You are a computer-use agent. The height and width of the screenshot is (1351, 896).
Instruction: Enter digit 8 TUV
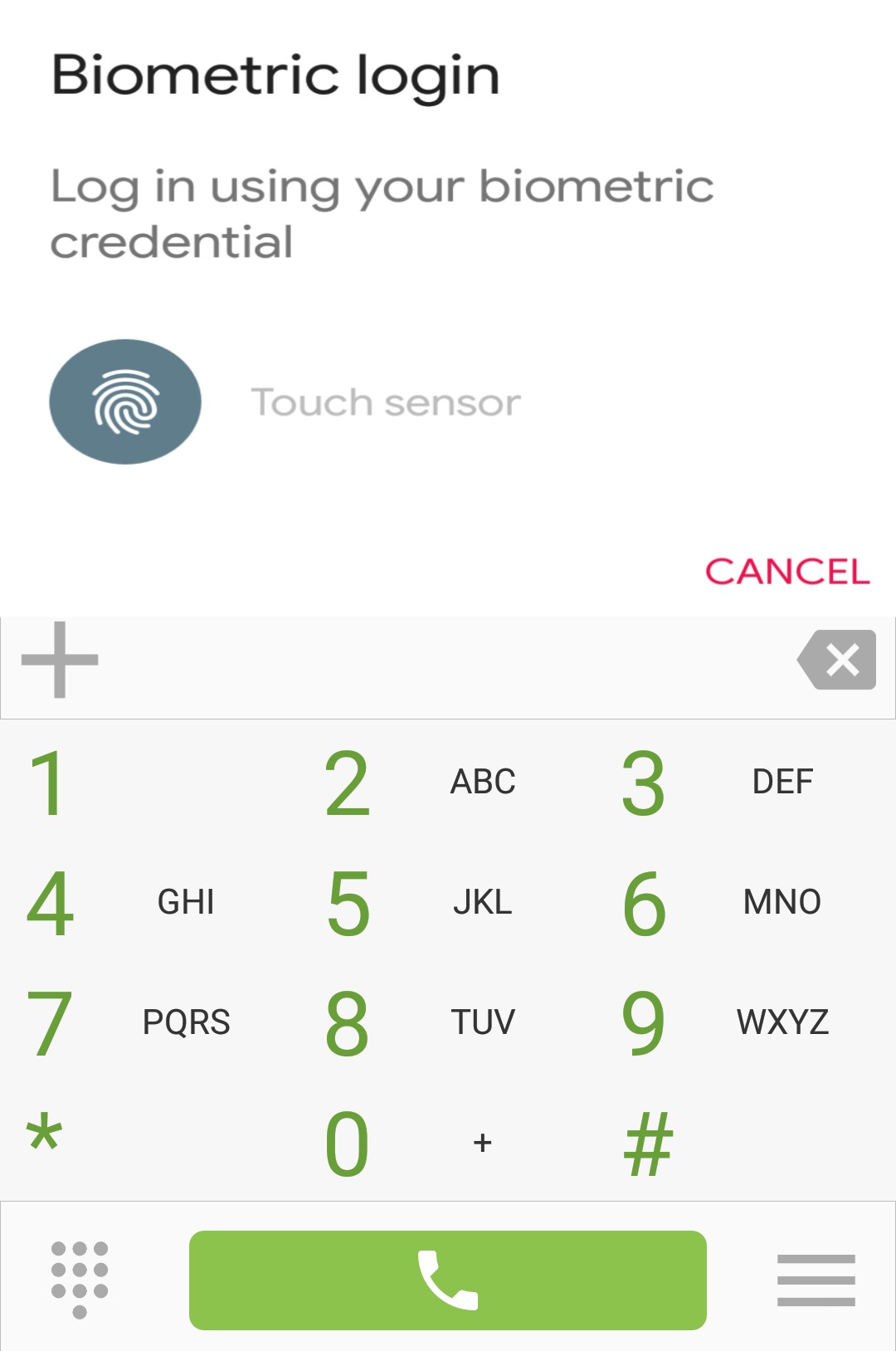coord(415,1022)
